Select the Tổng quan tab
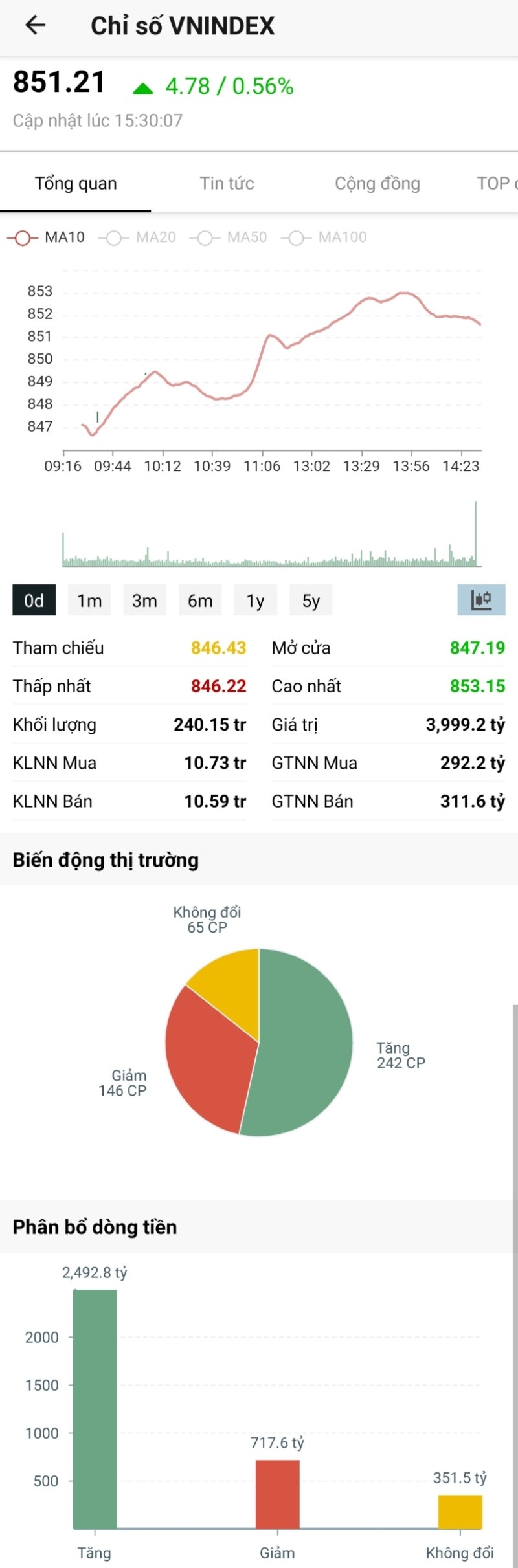 pos(76,184)
